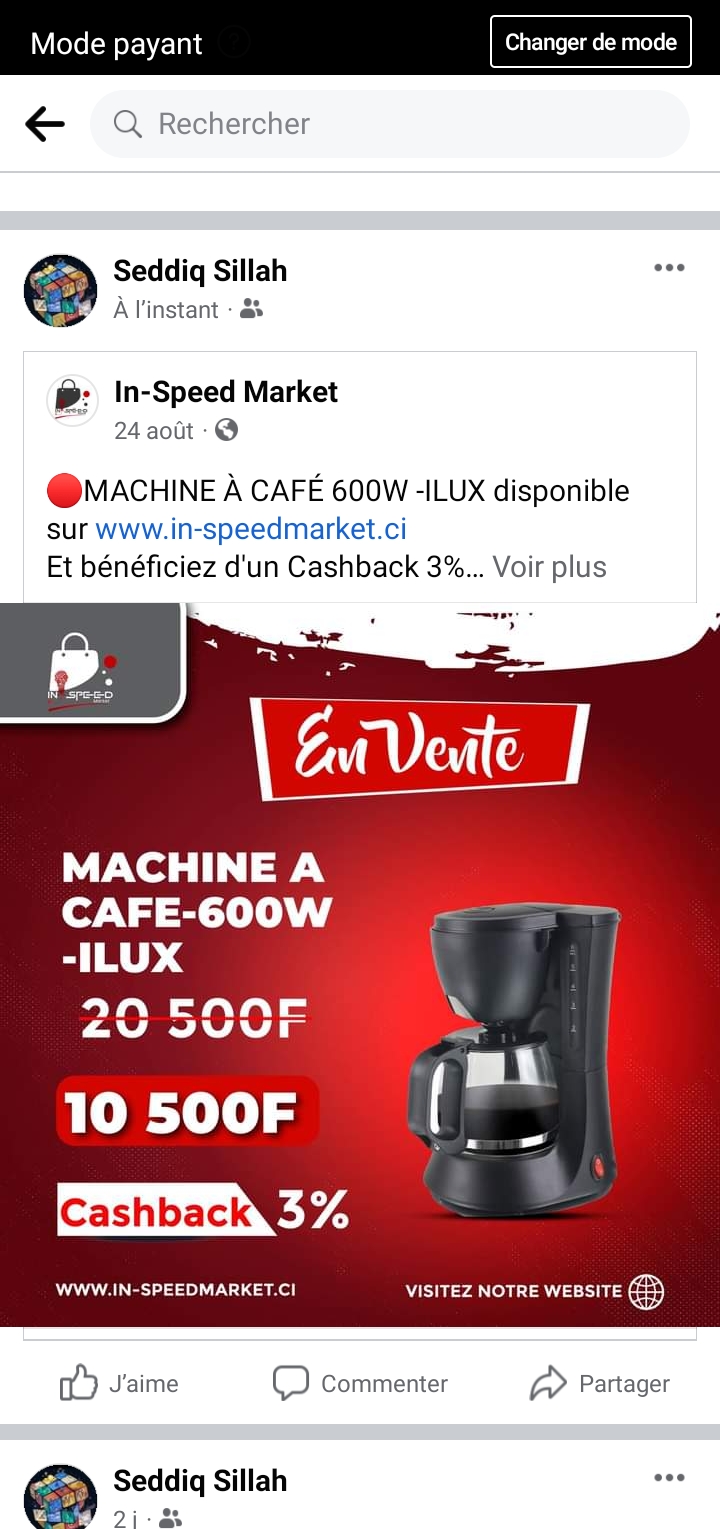Go back with the arrow icon

point(45,124)
